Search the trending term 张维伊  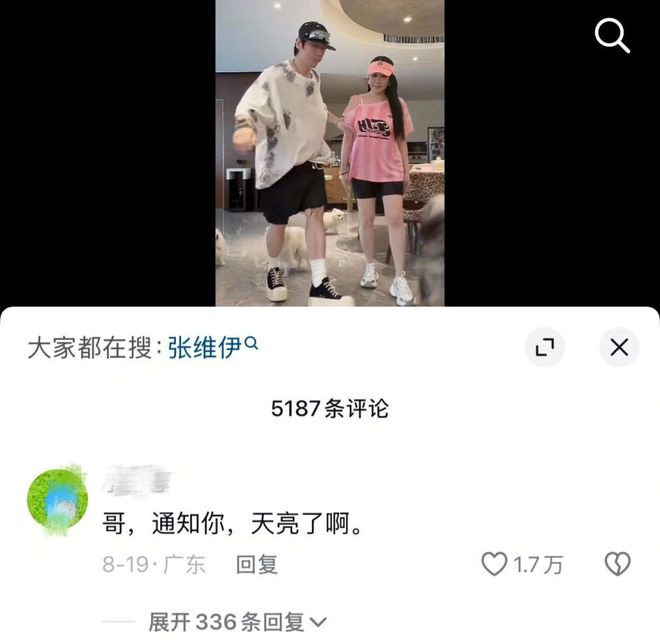pos(204,347)
